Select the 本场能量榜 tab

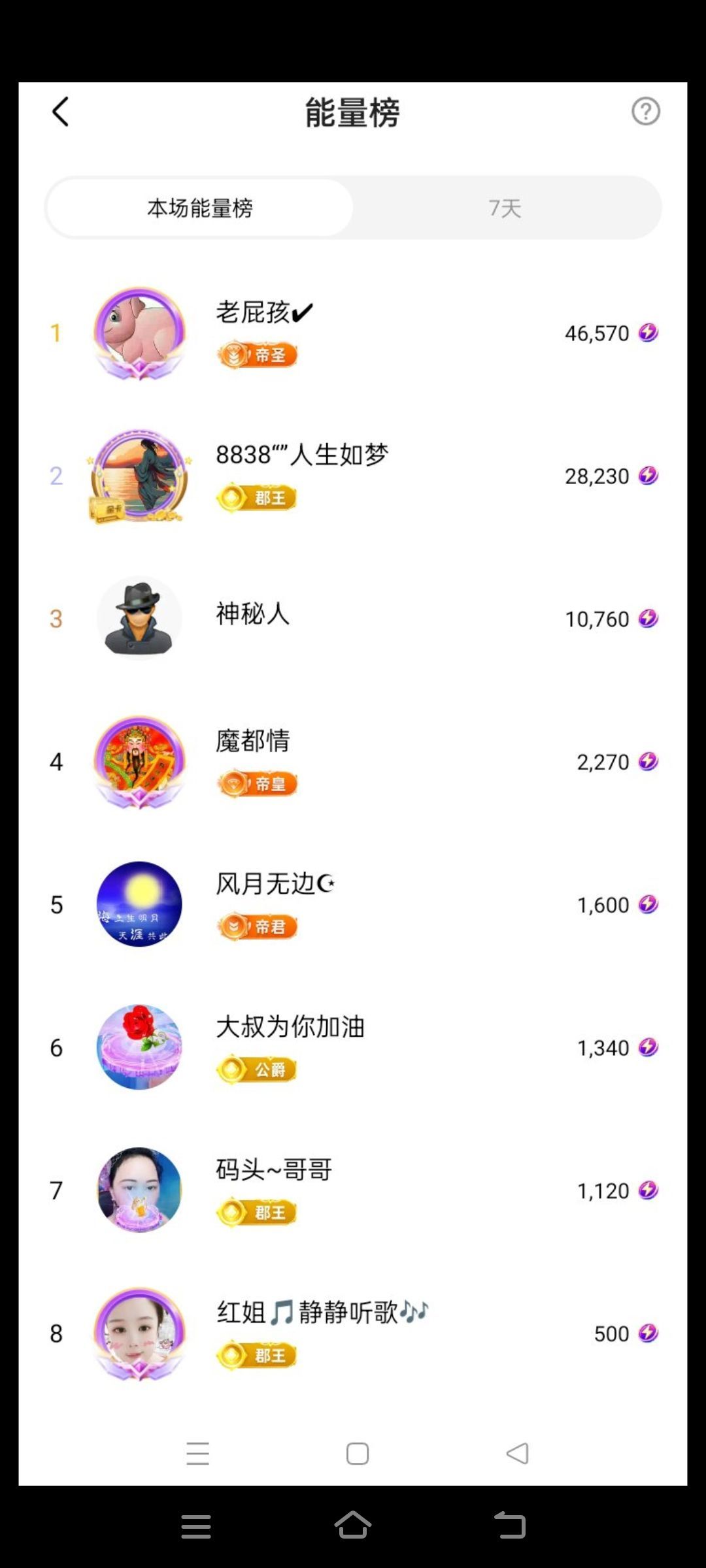[x=198, y=208]
